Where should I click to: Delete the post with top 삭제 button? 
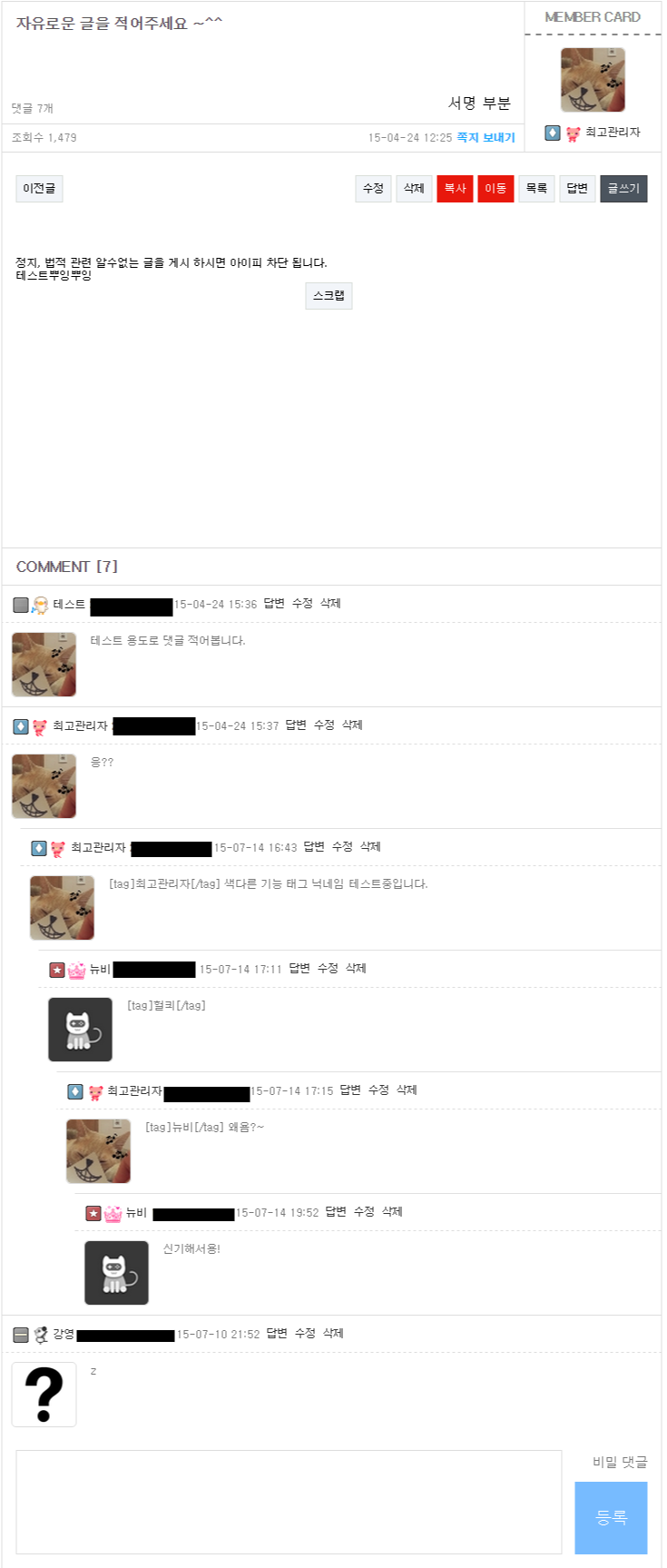[x=414, y=188]
